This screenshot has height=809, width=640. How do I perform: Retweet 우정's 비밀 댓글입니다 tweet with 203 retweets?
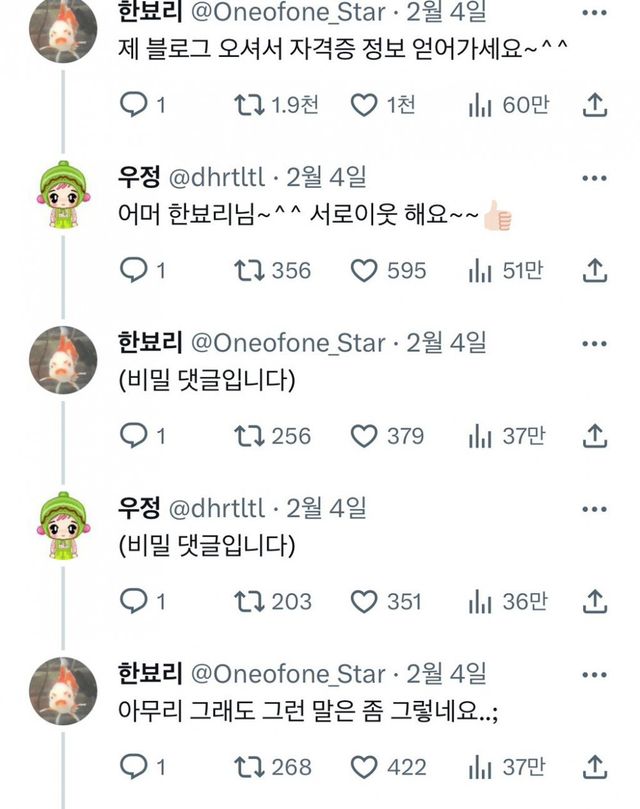(x=249, y=602)
